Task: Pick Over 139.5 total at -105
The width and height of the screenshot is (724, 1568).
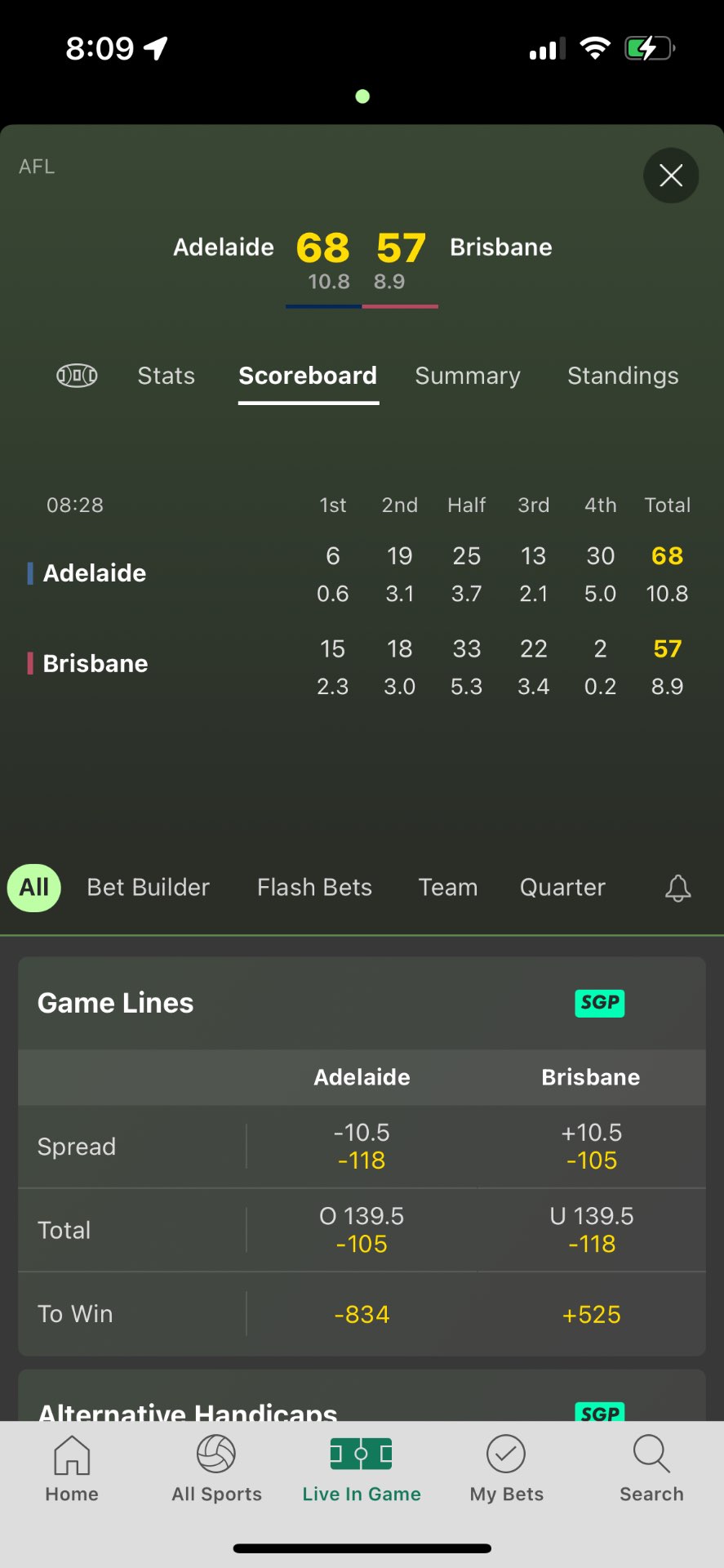Action: [362, 1230]
